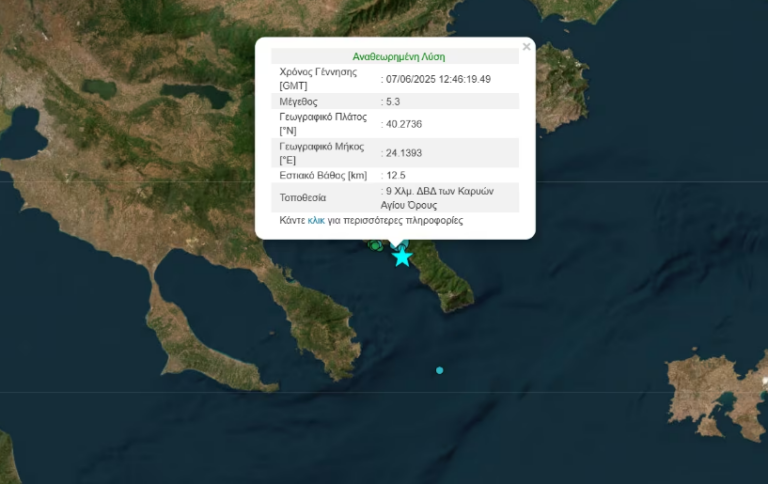
Task: Select the small teal dot marker in the sea
Action: [439, 371]
